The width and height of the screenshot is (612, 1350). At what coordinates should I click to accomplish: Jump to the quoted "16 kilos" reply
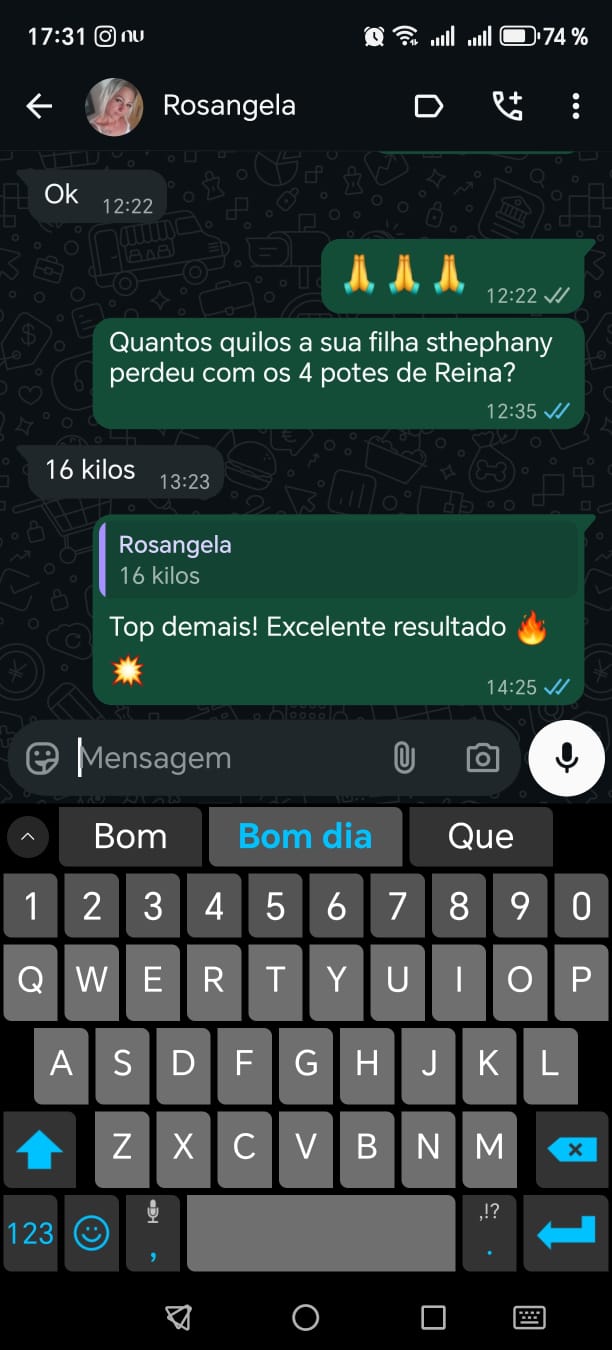338,560
